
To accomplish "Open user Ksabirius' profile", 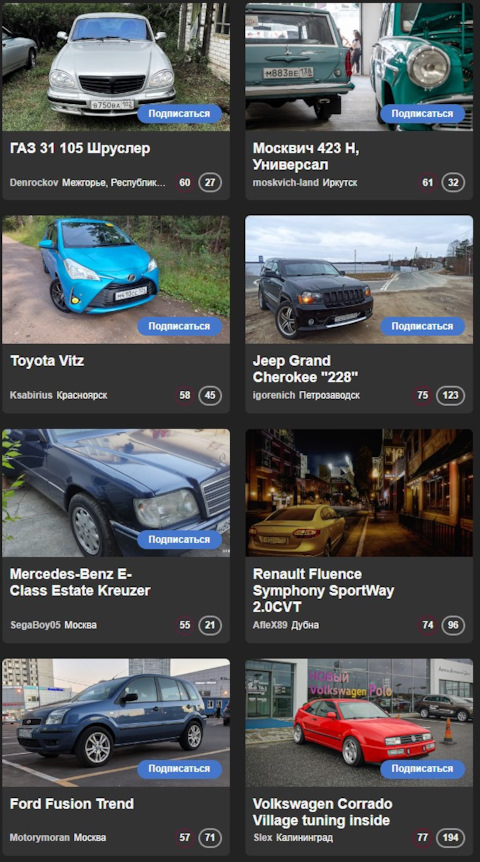I will pyautogui.click(x=31, y=395).
